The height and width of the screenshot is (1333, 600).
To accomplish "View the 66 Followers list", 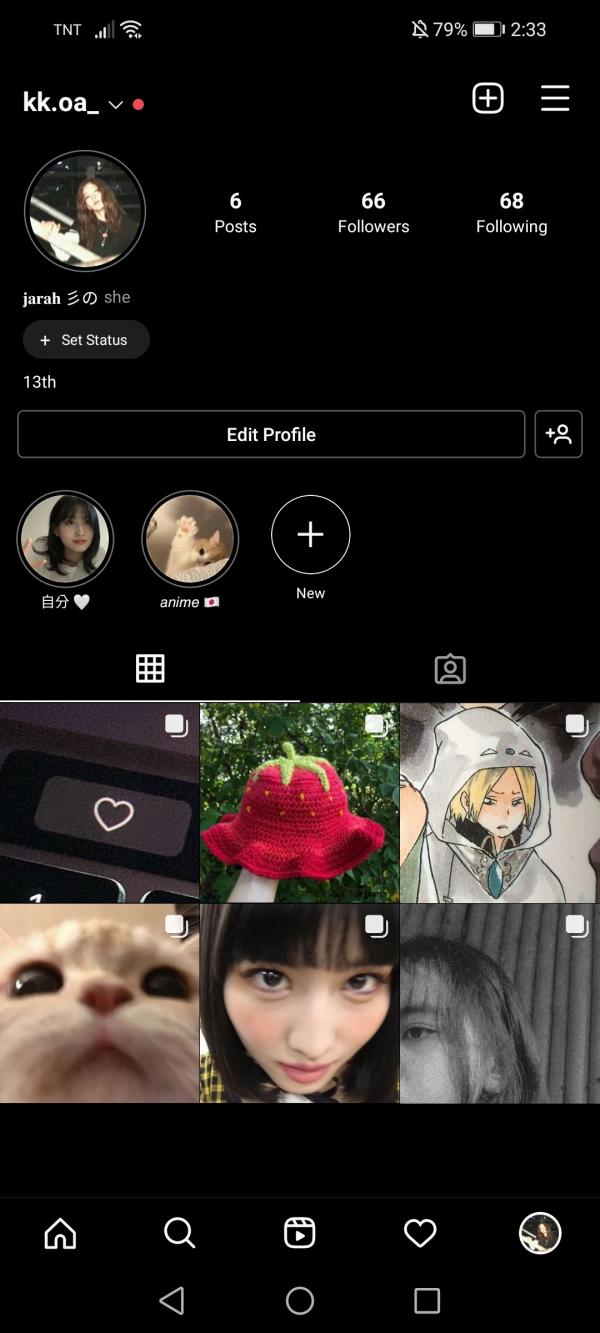I will tap(373, 212).
